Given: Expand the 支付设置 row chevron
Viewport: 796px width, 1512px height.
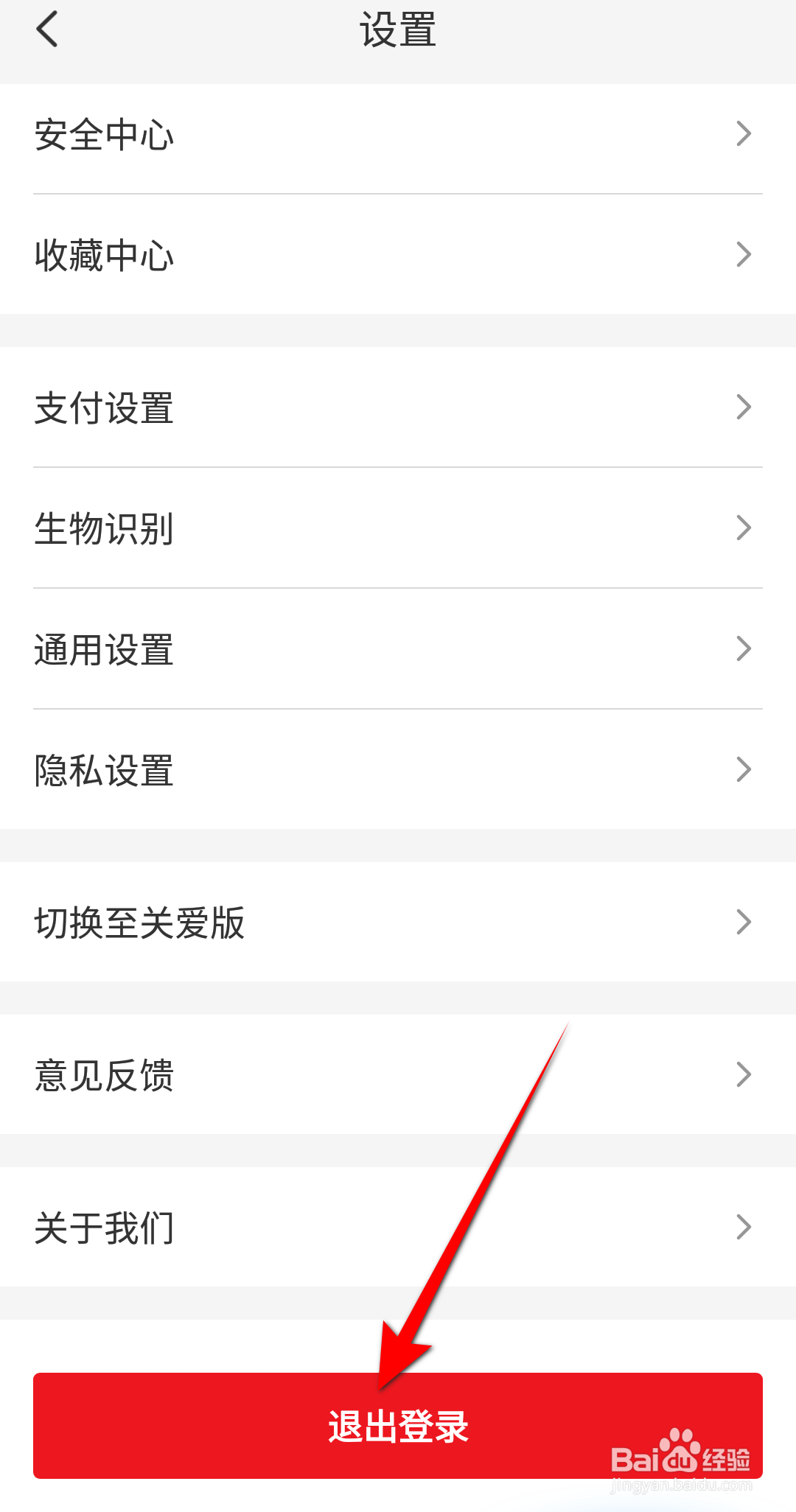Looking at the screenshot, I should point(744,407).
